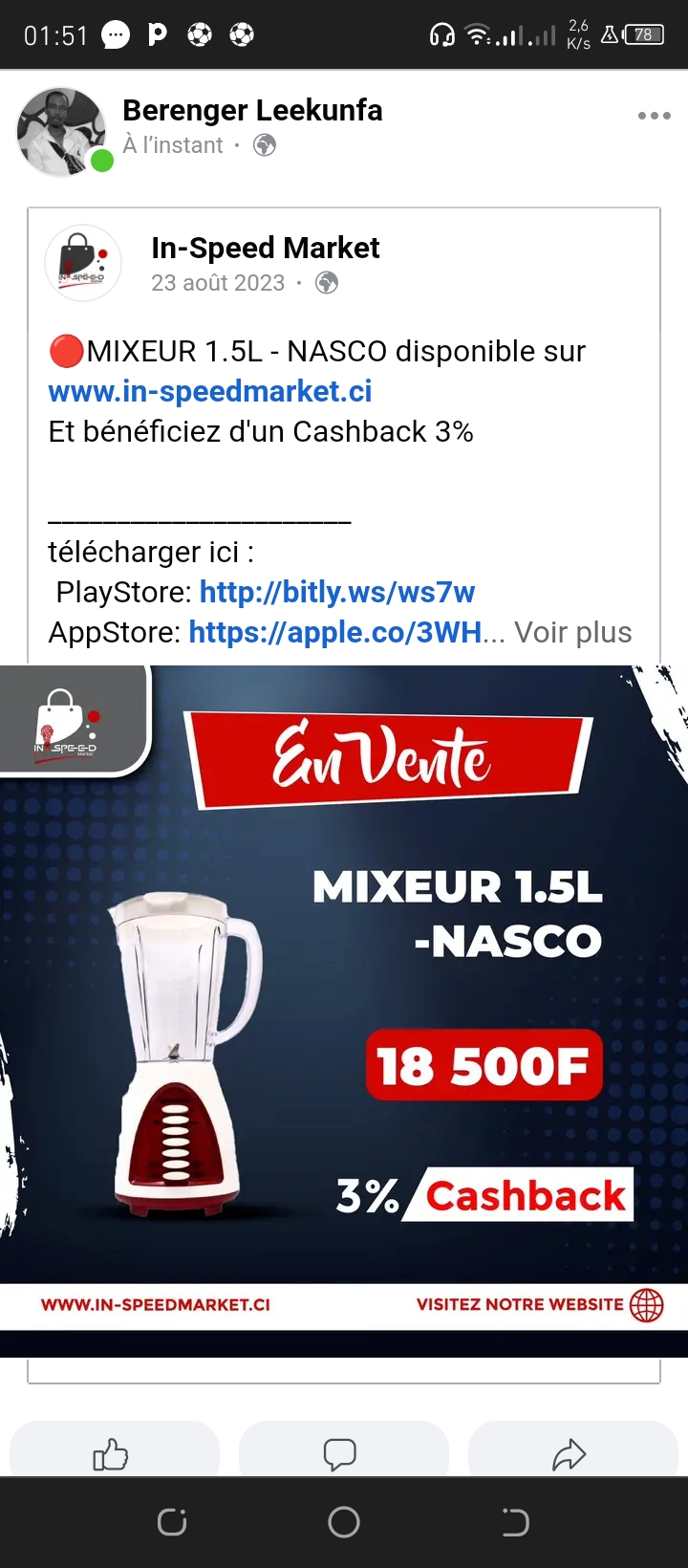Like the shared In-Speed Market post
688x1568 pixels.
pos(111,1454)
